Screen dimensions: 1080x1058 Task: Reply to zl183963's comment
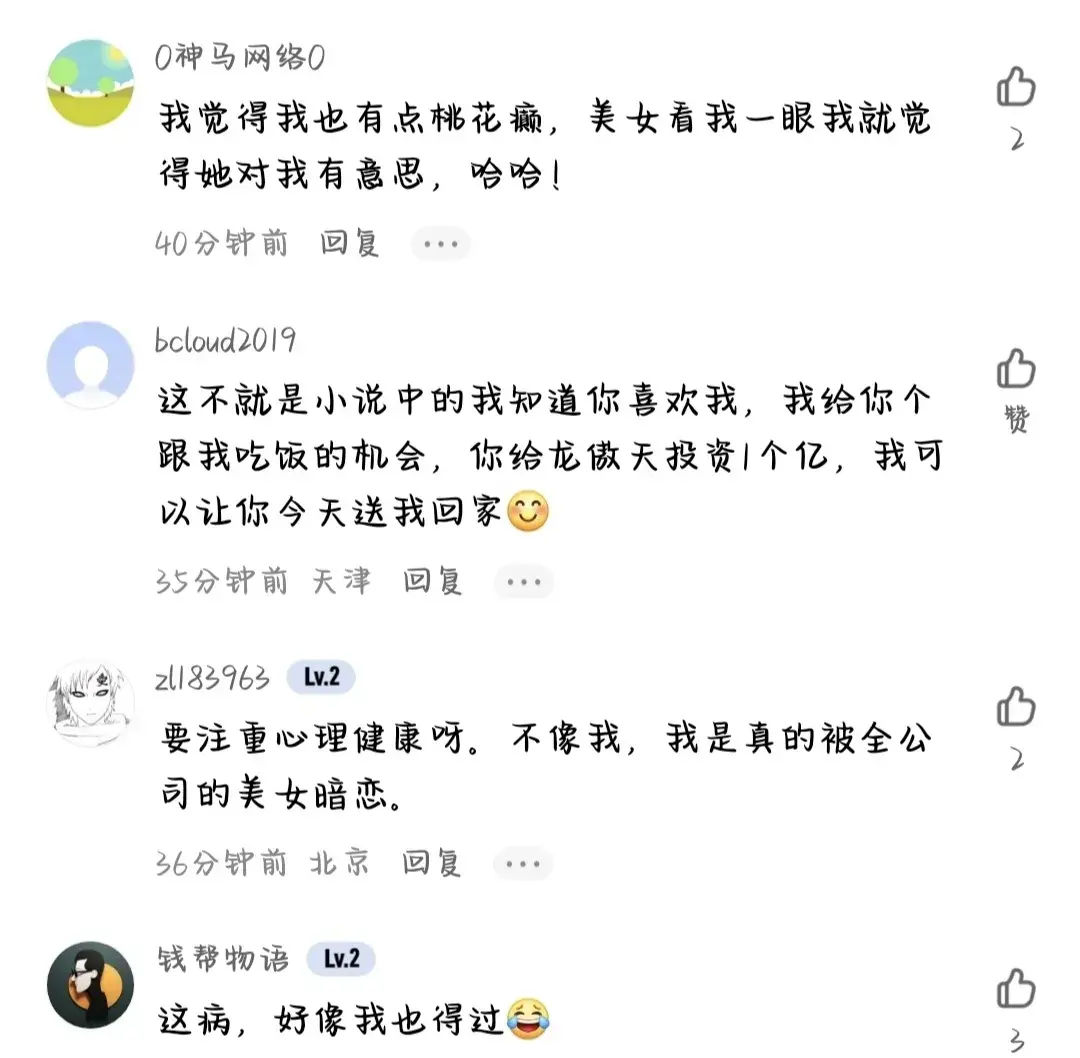click(433, 863)
